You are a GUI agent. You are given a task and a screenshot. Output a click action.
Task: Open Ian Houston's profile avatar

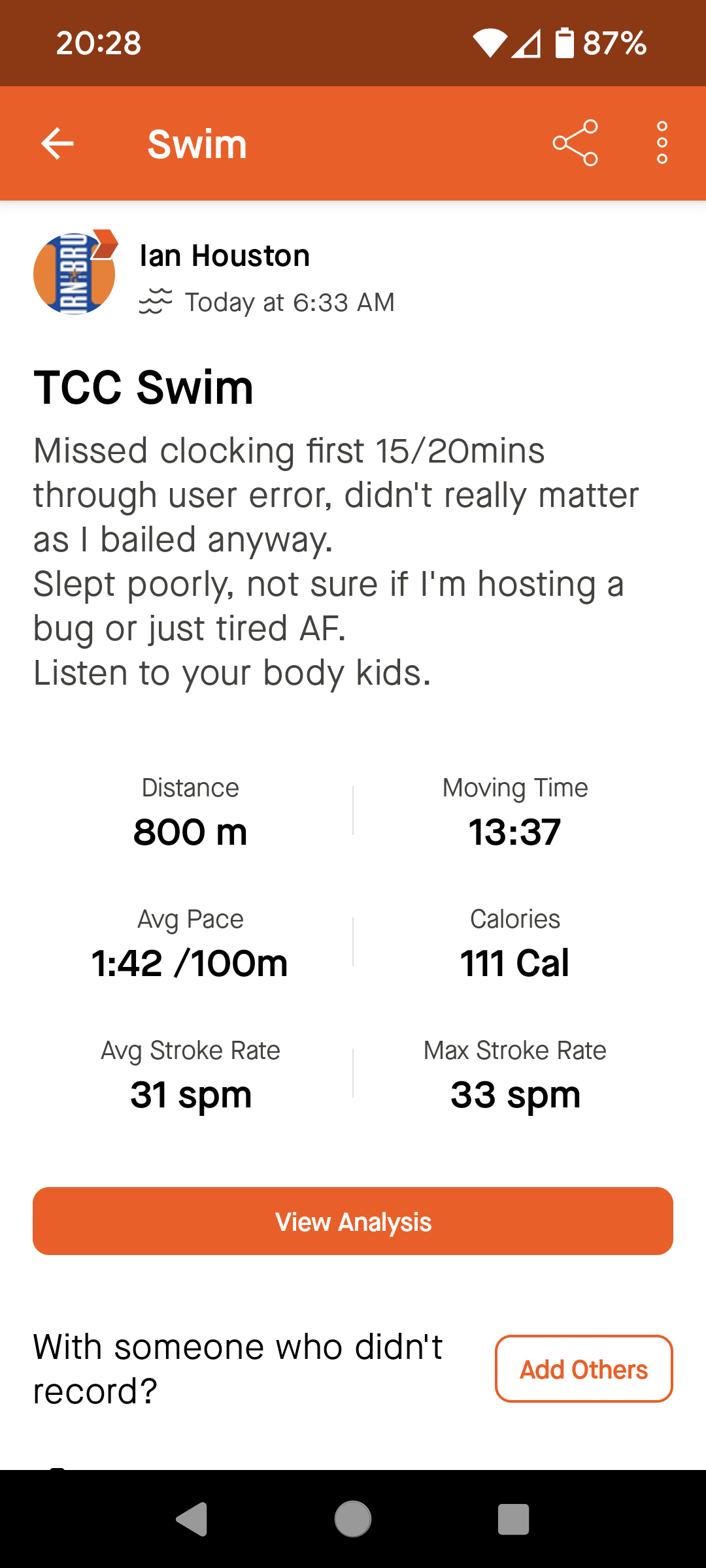tap(75, 273)
